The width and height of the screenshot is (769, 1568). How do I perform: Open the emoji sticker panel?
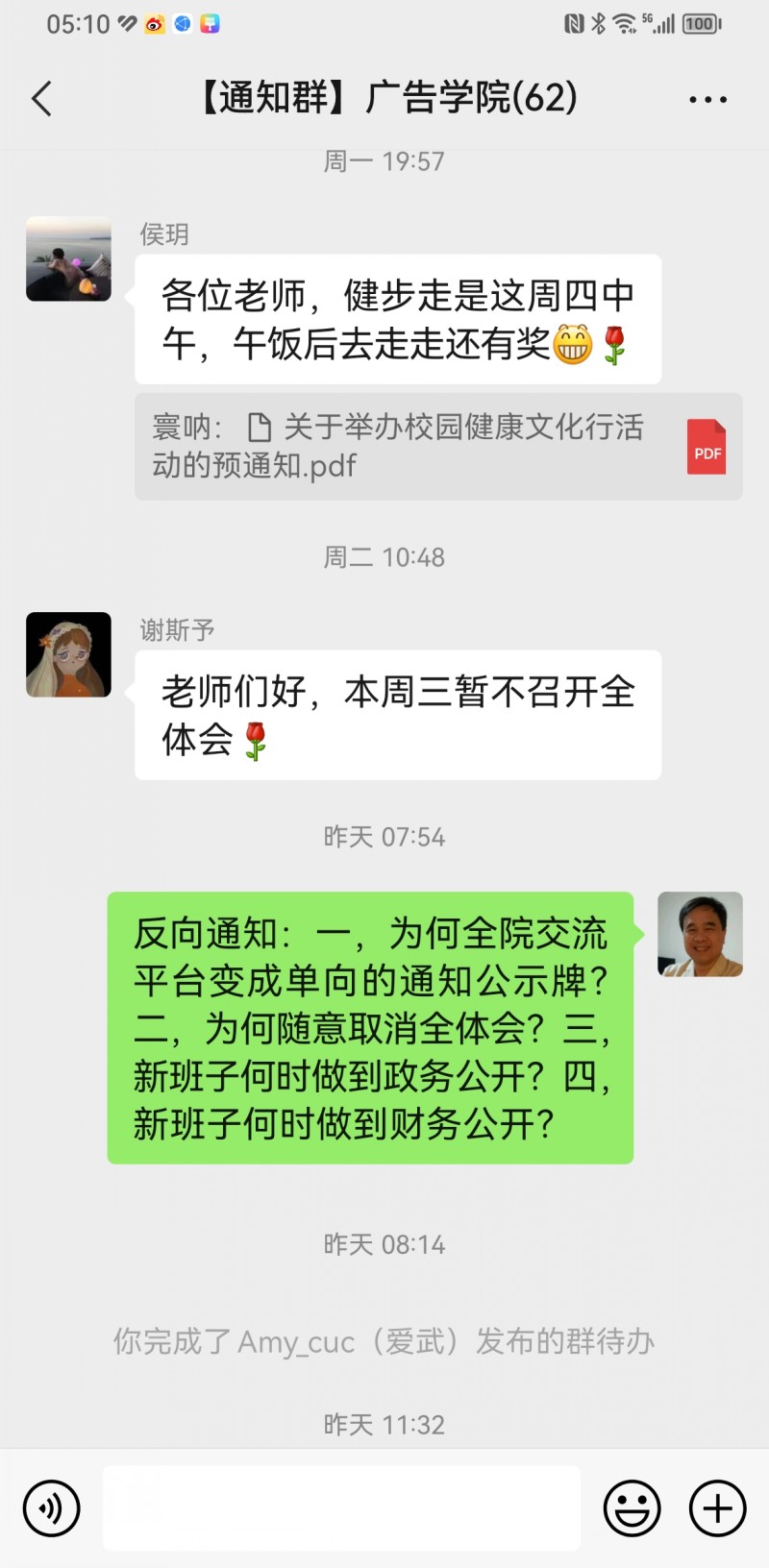click(x=632, y=1508)
